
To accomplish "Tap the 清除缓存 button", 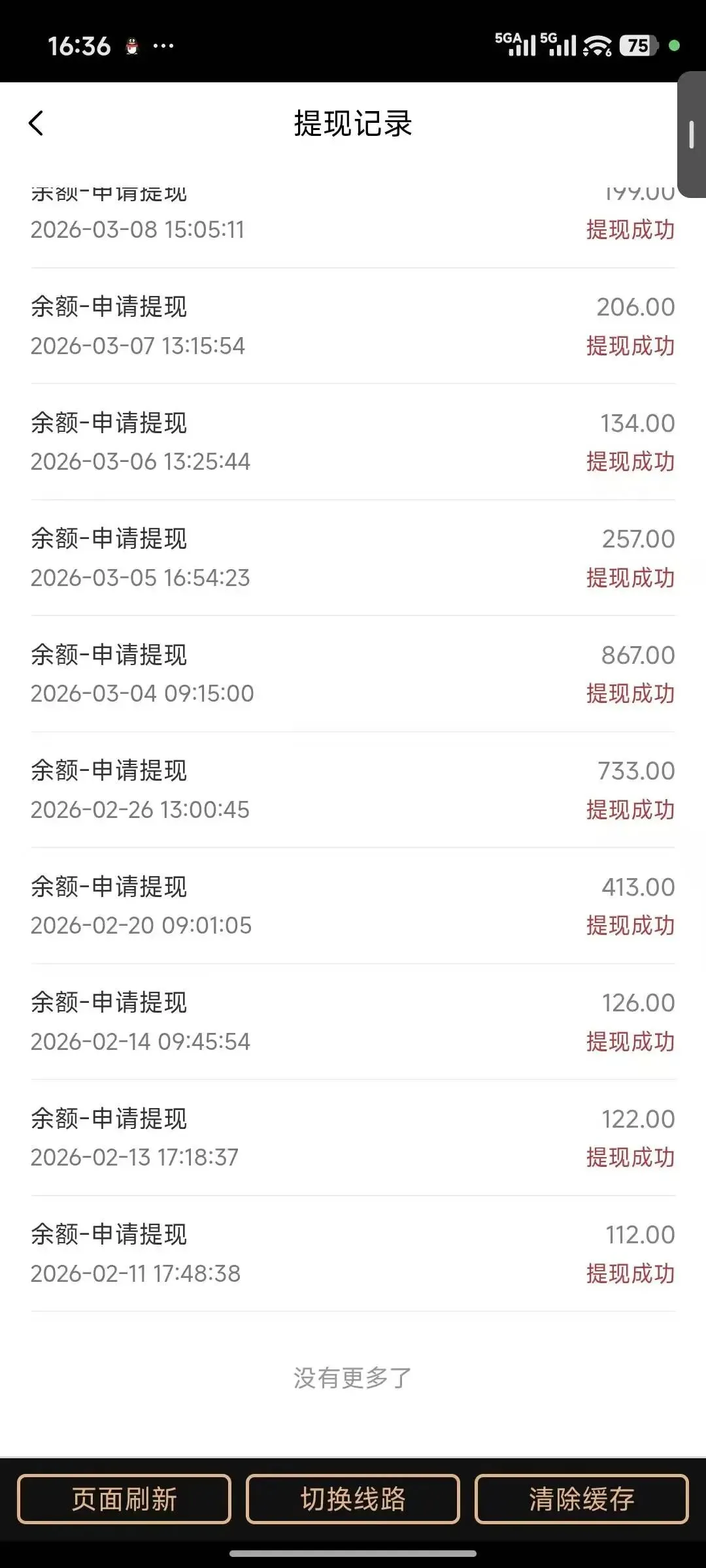I will (581, 1499).
